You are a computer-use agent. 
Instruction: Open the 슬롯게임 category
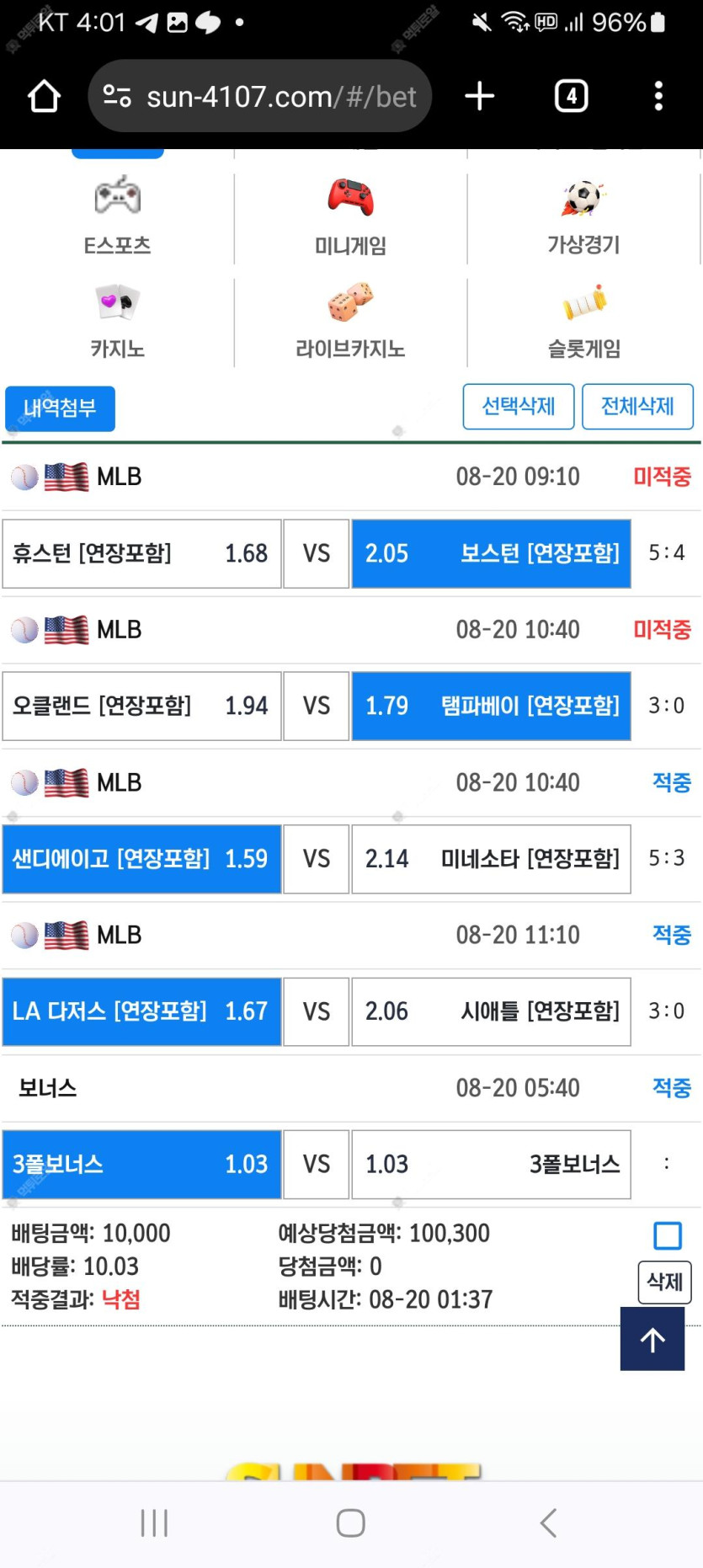583,322
